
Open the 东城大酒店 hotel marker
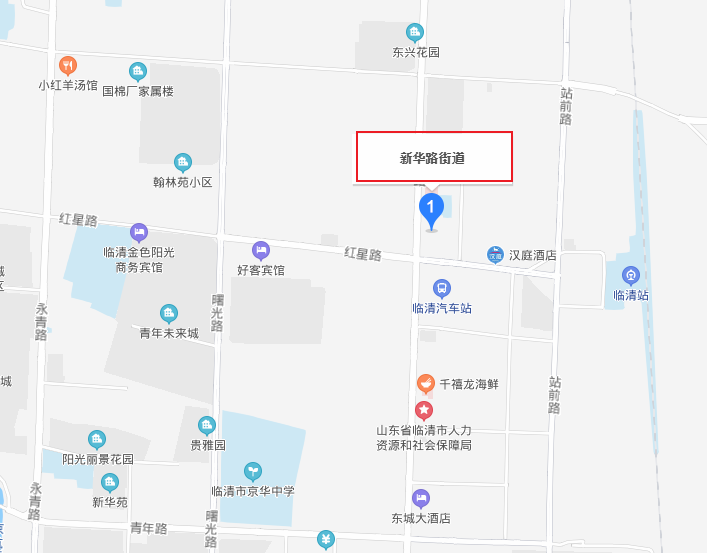[421, 498]
